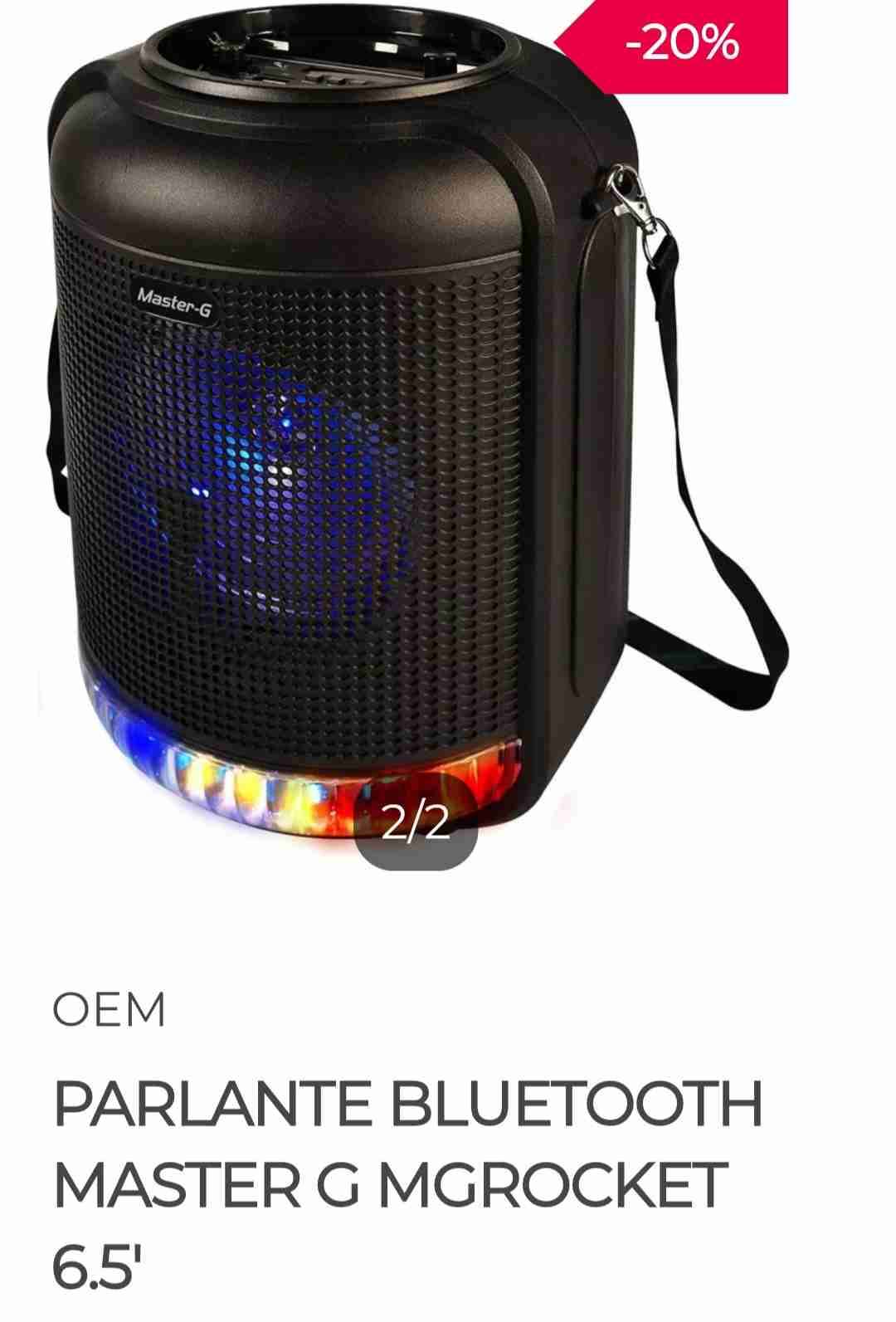Tap the OEM manufacturer label

[x=109, y=1009]
